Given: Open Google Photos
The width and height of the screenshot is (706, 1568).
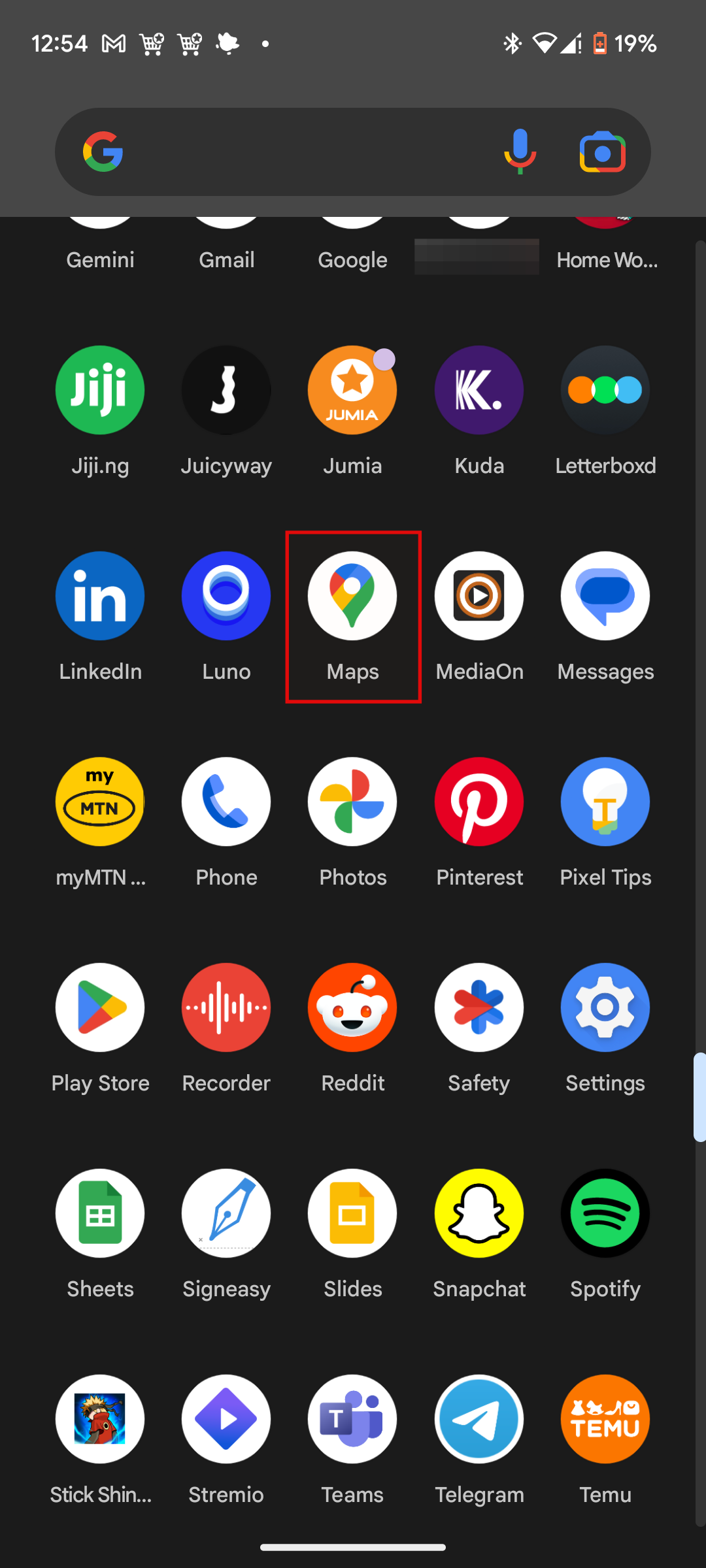Looking at the screenshot, I should [352, 802].
